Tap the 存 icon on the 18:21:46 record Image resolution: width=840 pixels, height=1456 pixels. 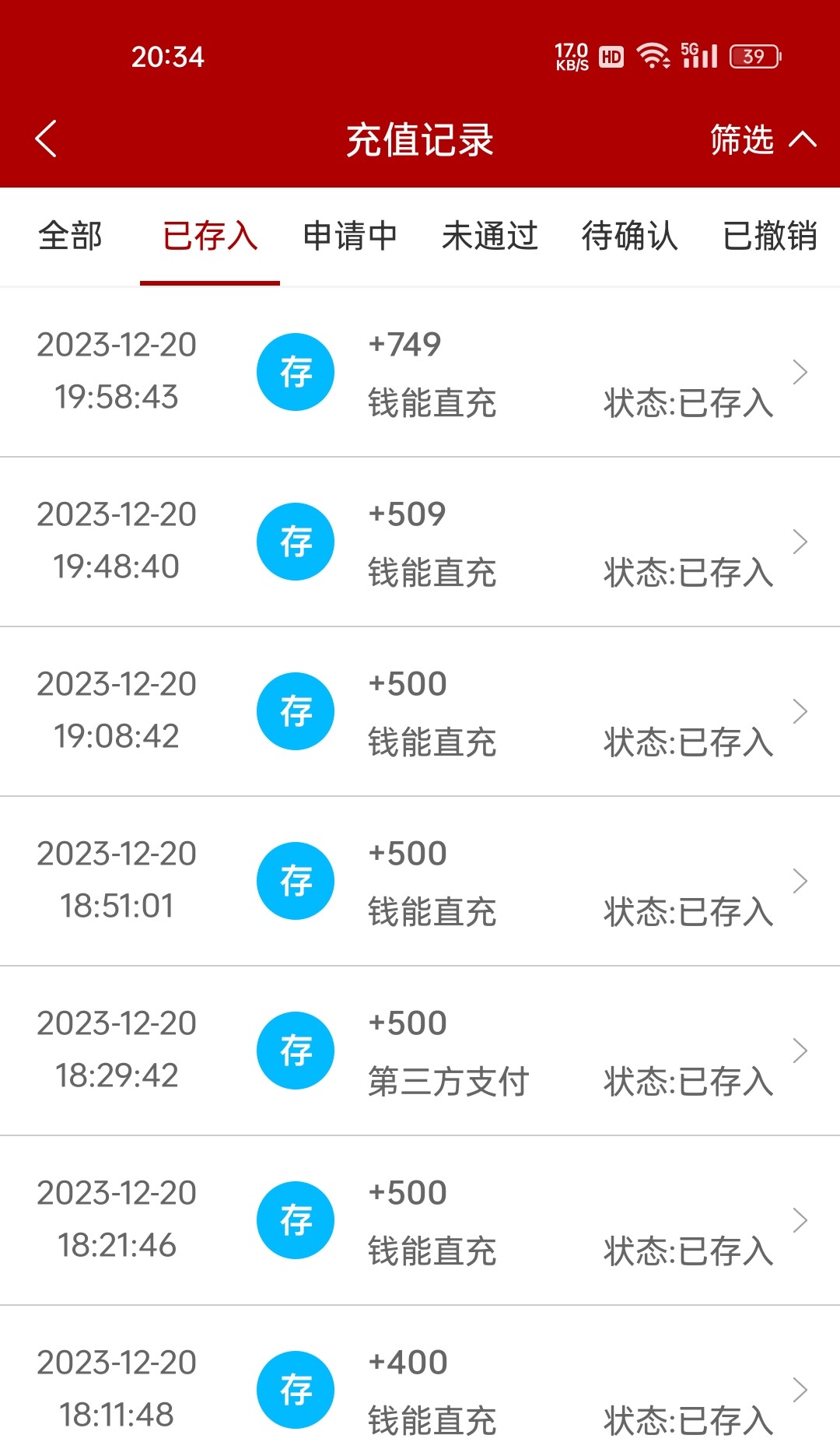coord(296,1219)
